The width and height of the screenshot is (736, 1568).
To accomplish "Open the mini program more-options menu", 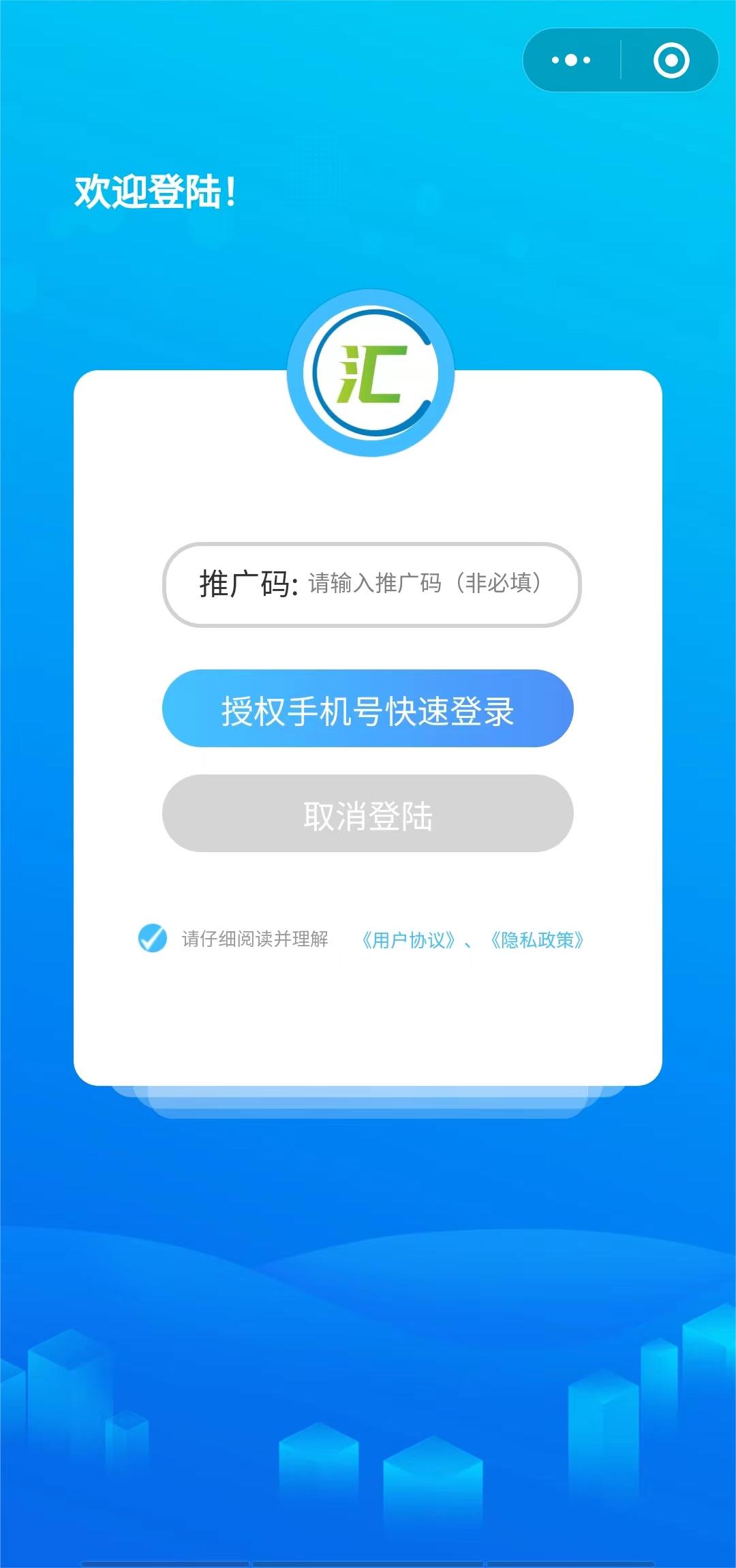I will coord(571,60).
